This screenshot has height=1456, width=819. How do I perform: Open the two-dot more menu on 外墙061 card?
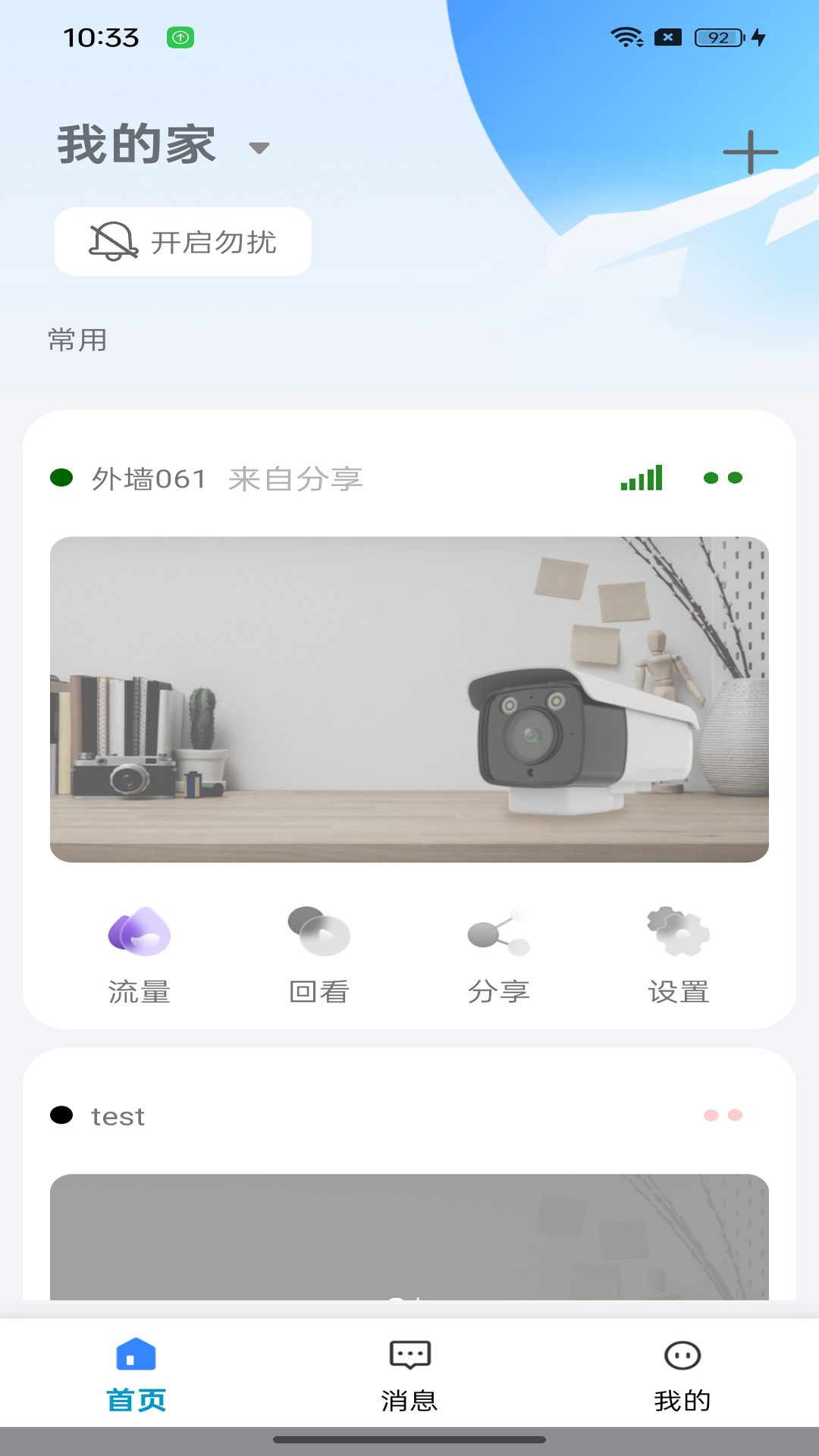[x=721, y=478]
